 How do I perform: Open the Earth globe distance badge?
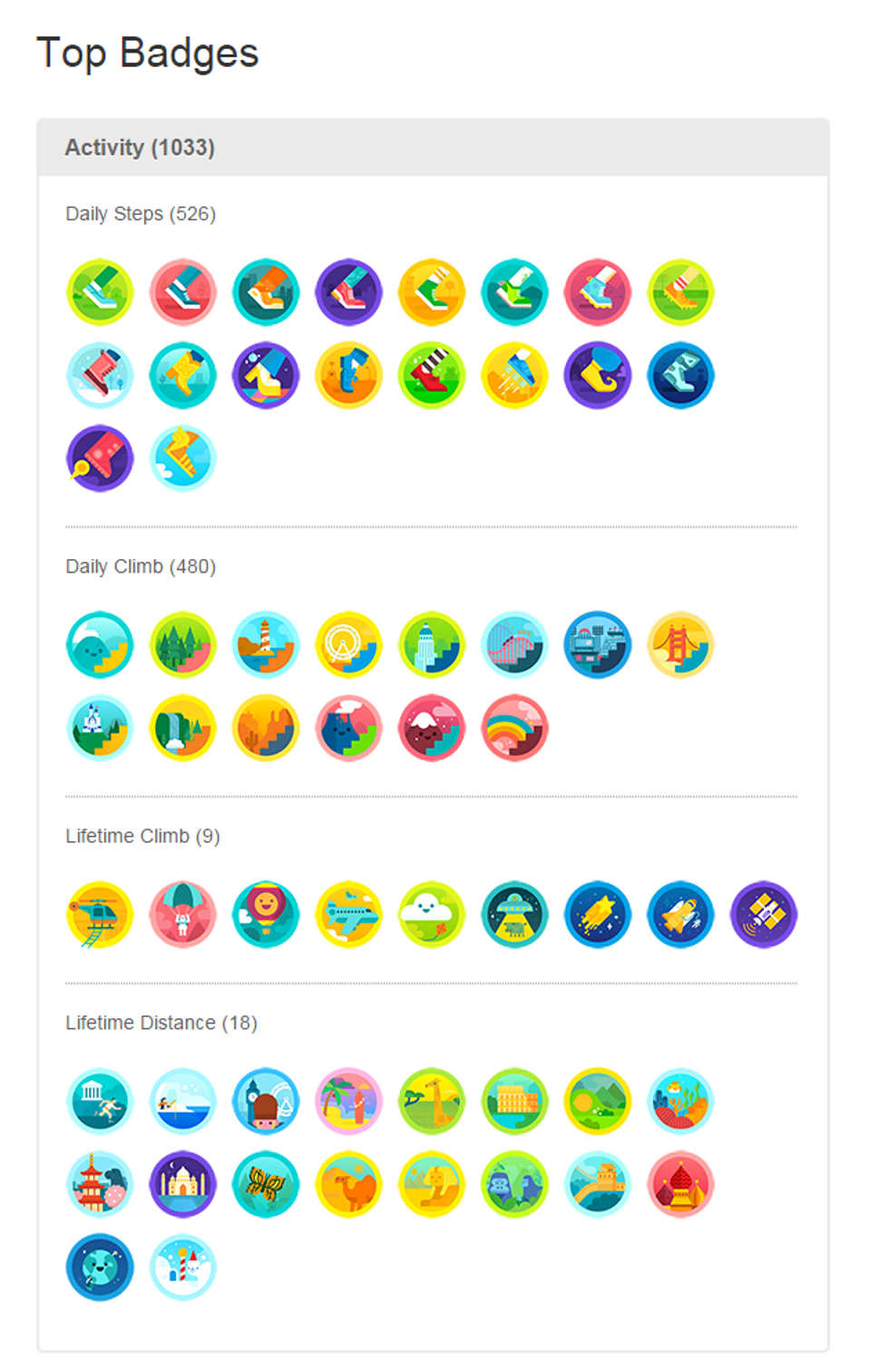[x=100, y=1267]
